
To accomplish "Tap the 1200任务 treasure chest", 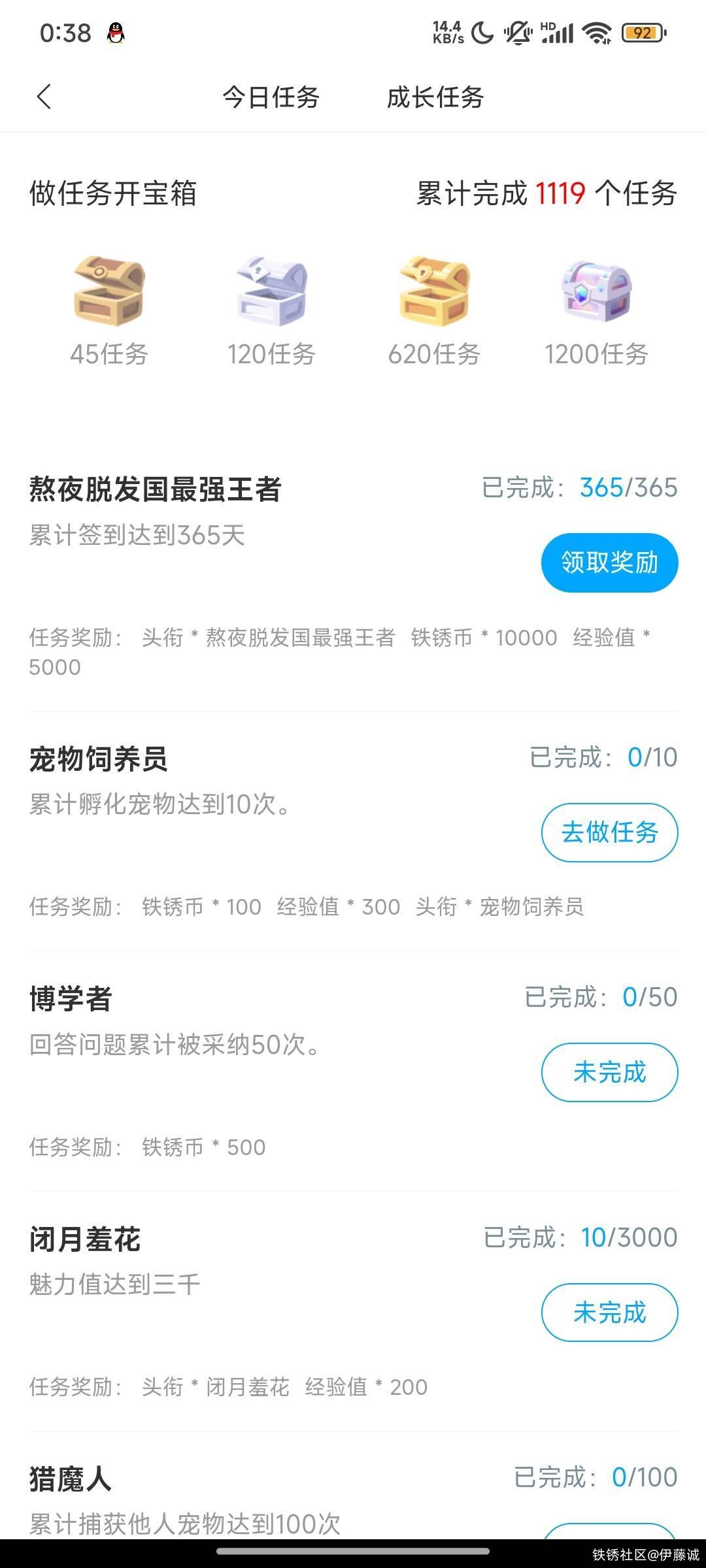I will tap(596, 291).
